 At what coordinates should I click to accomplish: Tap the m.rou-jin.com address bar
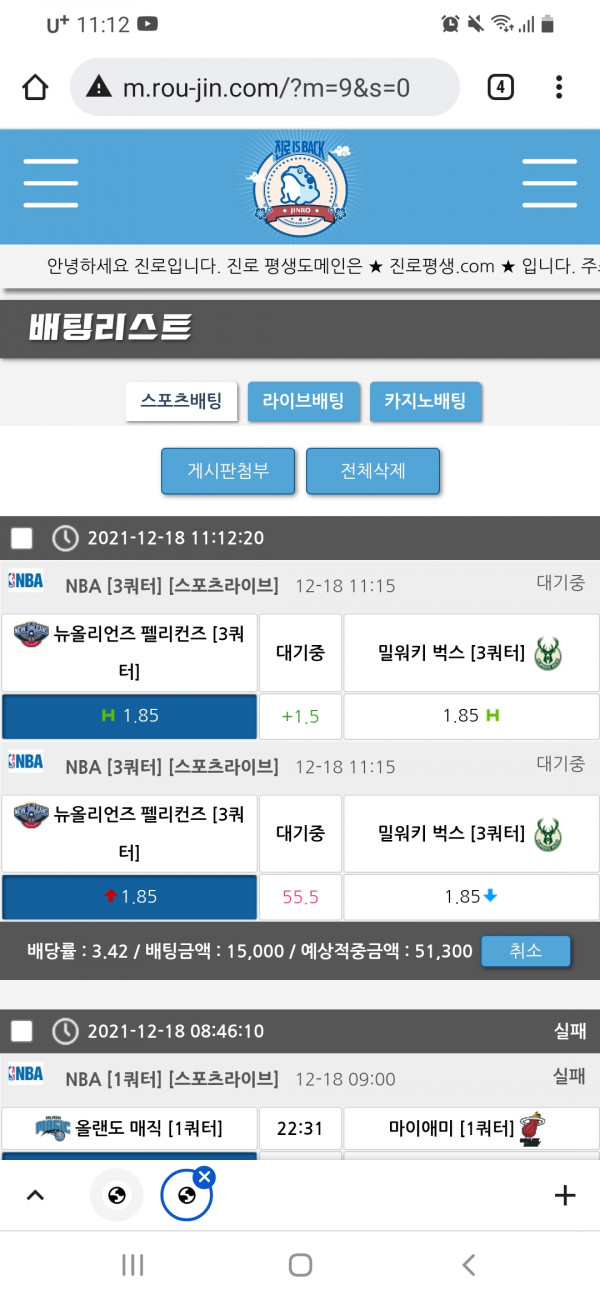tap(265, 88)
